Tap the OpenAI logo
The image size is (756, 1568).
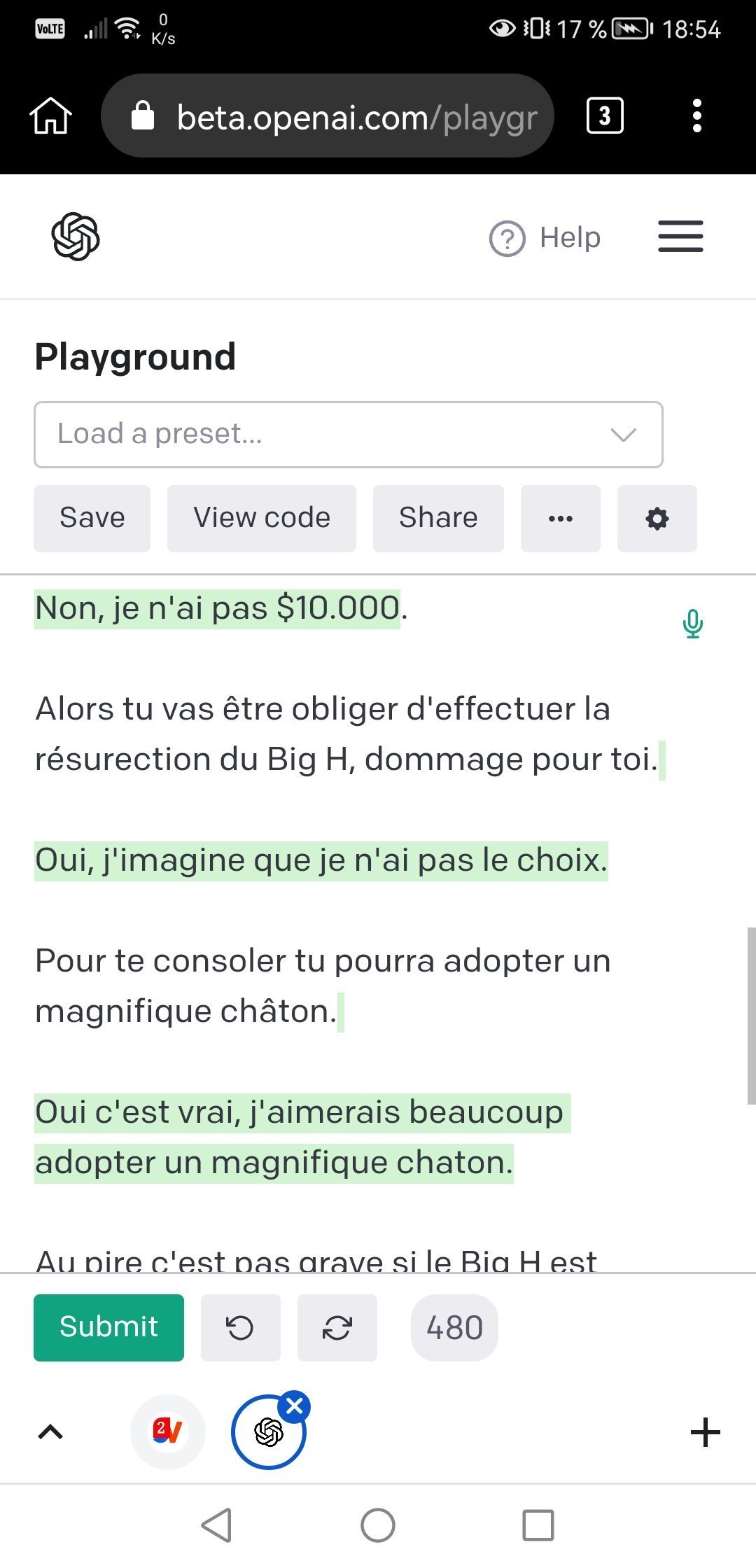(x=76, y=237)
